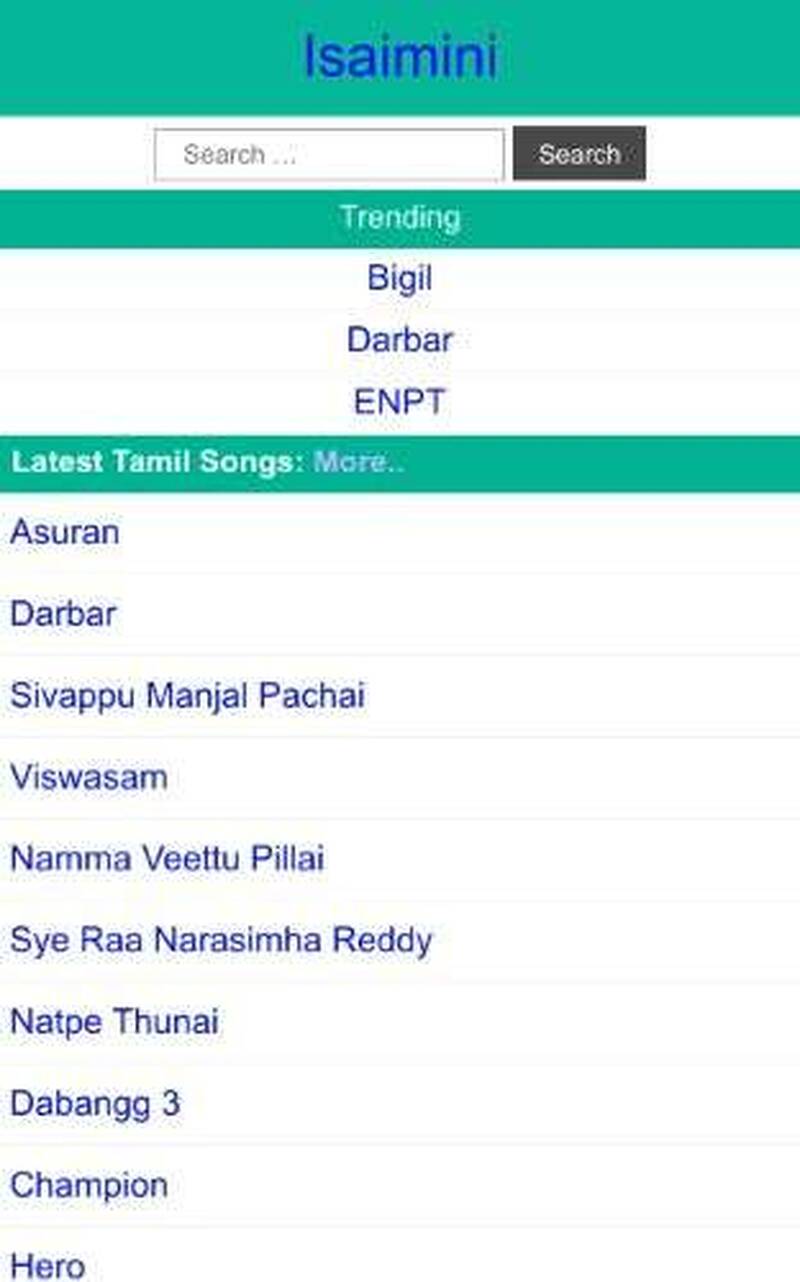This screenshot has height=1282, width=800.
Task: Open Sye Raa Narasimha Reddy
Action: point(221,941)
